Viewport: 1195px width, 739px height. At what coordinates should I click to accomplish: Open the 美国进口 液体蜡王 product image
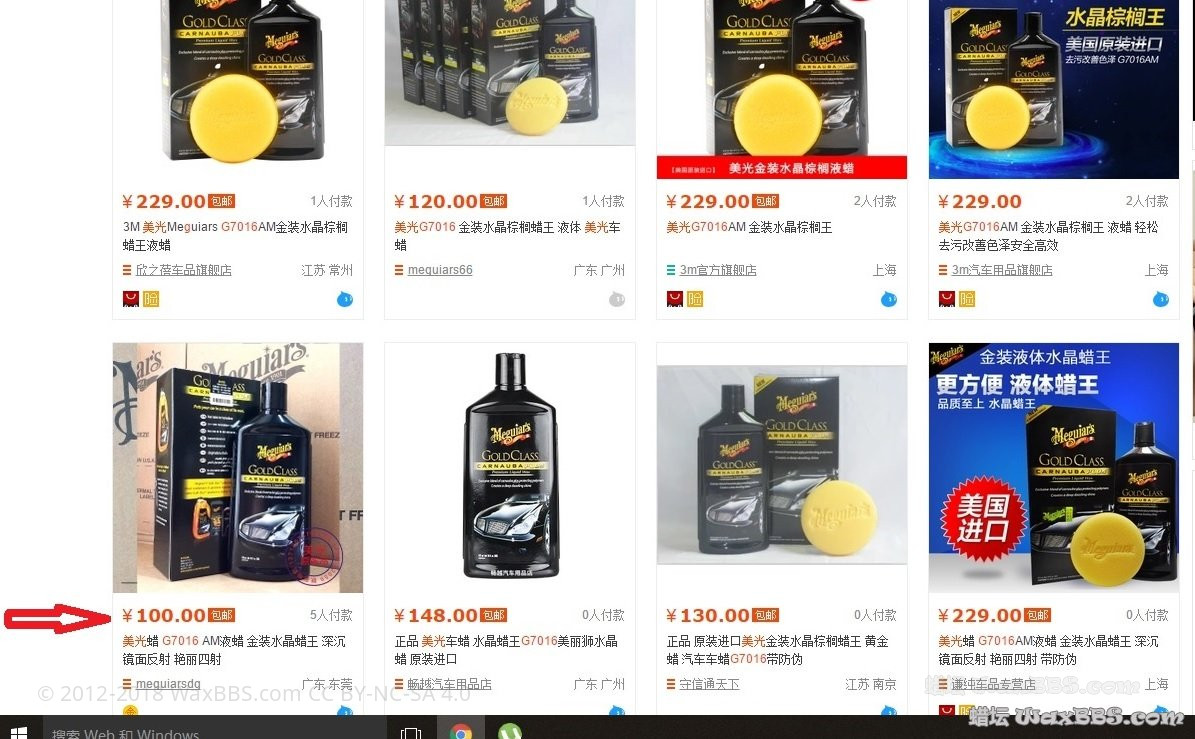pos(1053,468)
